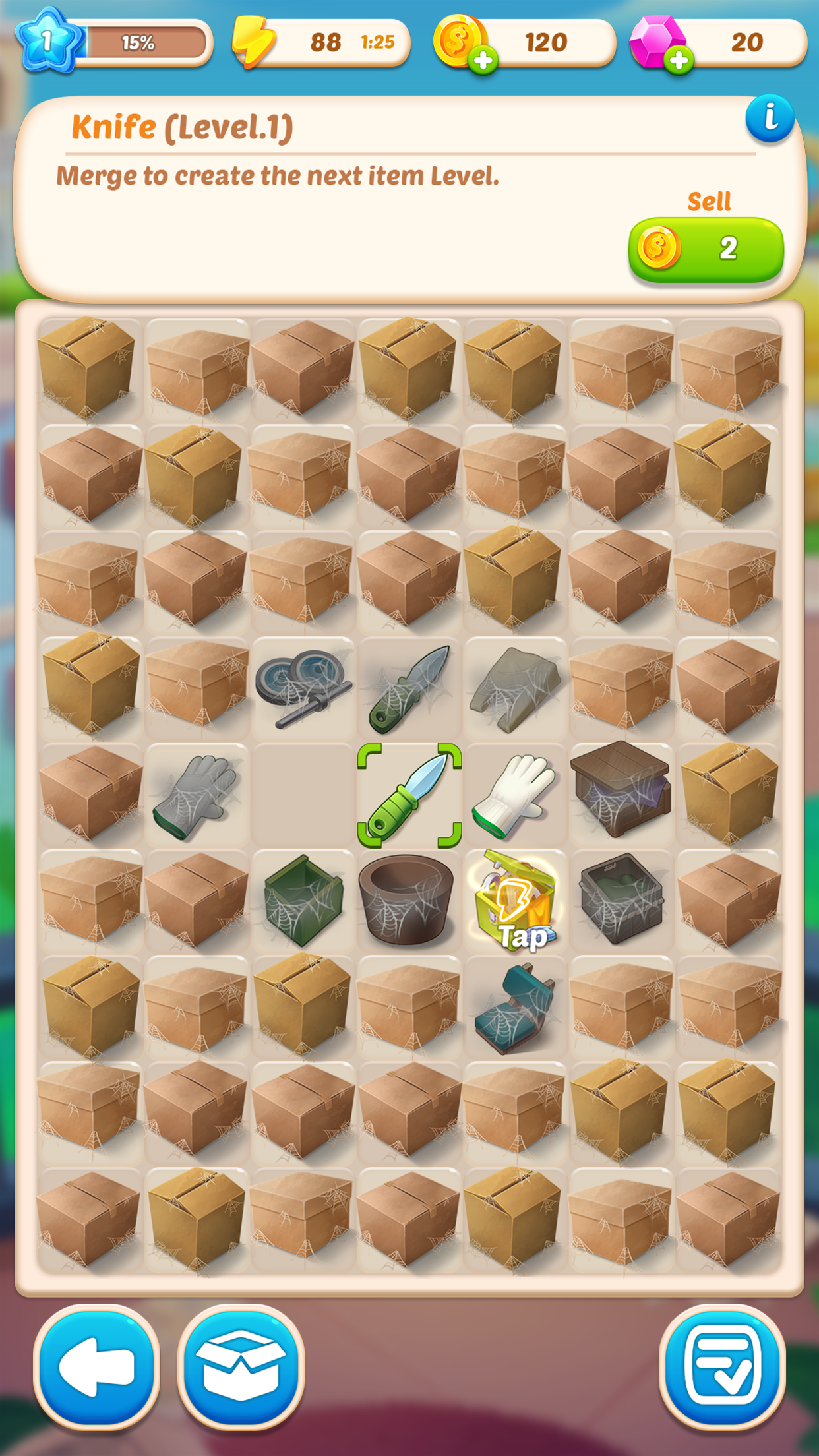Select the white glove item
The height and width of the screenshot is (1456, 819).
515,796
